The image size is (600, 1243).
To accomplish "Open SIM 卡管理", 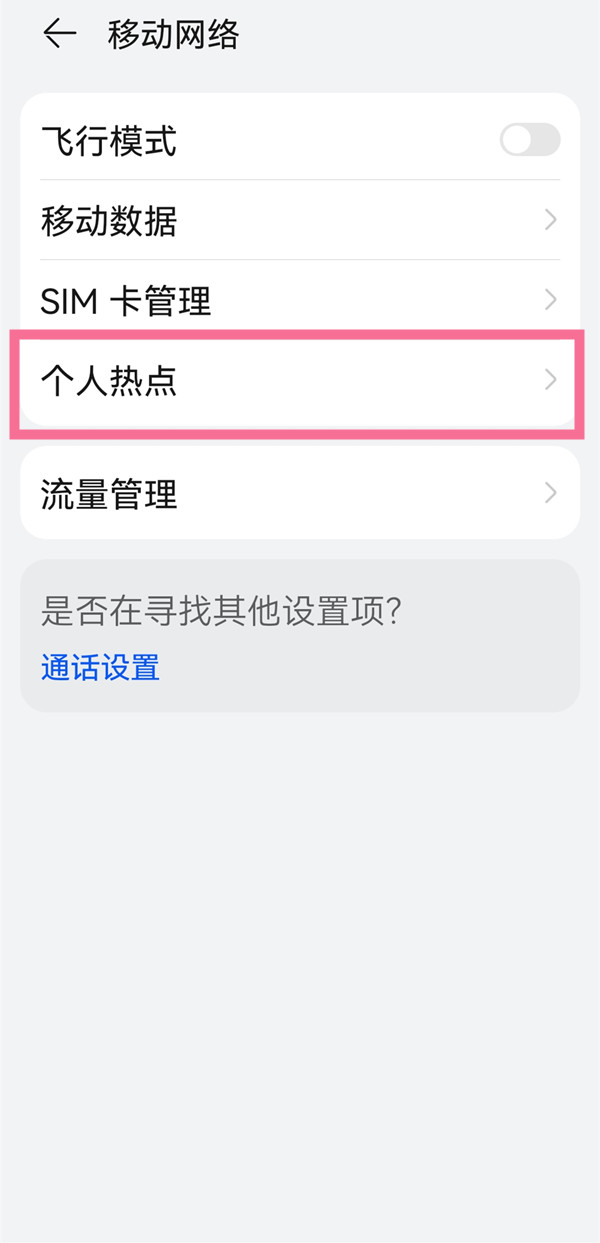I will pos(300,300).
